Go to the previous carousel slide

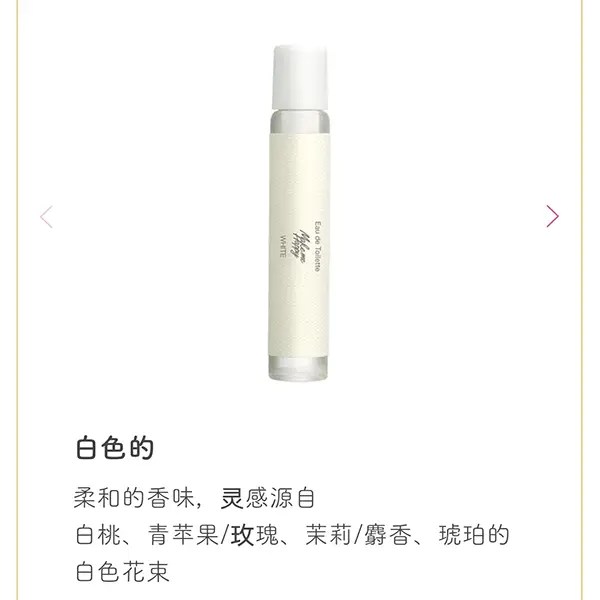46,216
